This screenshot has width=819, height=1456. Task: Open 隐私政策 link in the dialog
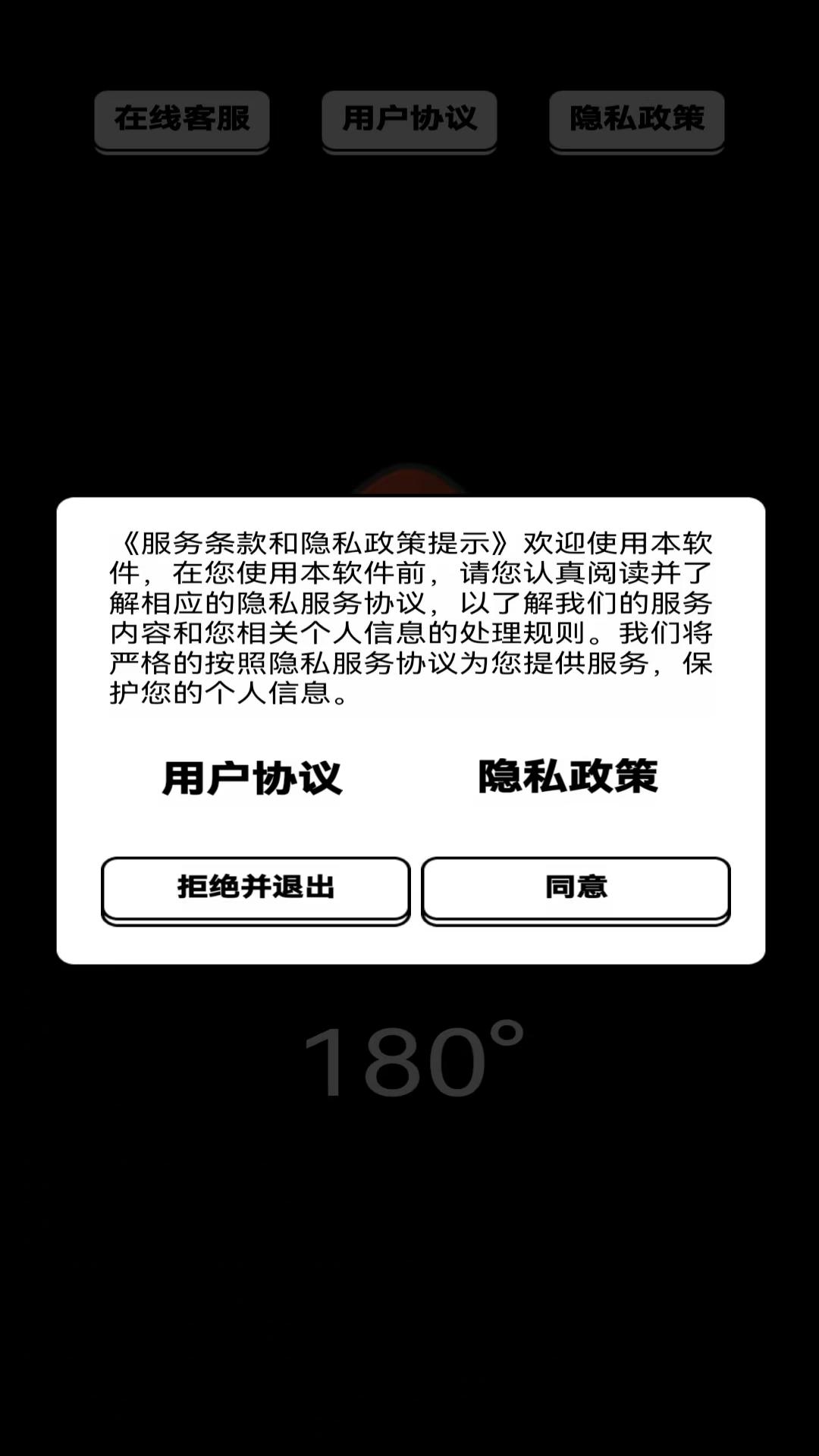[568, 777]
